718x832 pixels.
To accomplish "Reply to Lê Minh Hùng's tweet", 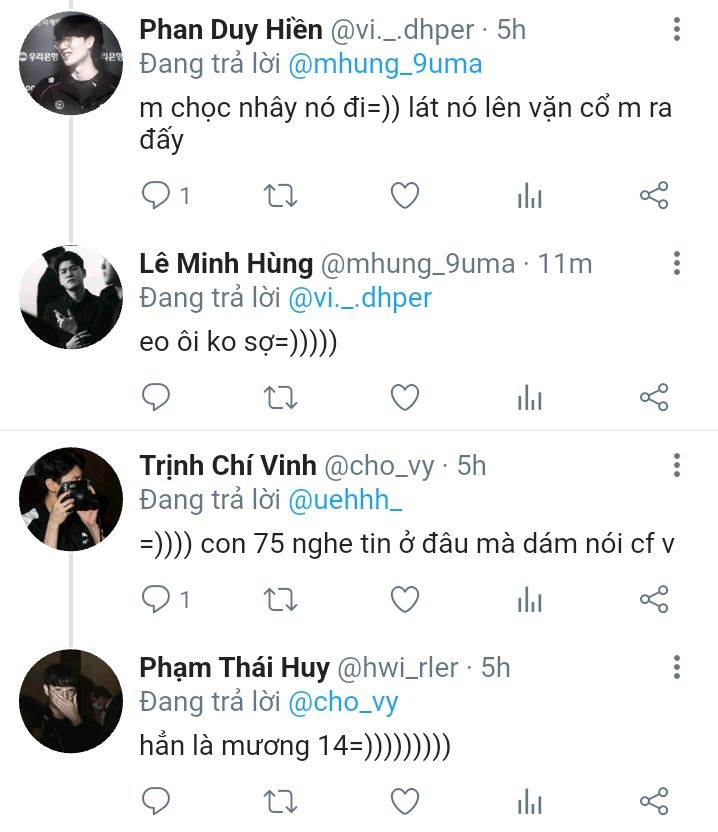I will [x=156, y=398].
